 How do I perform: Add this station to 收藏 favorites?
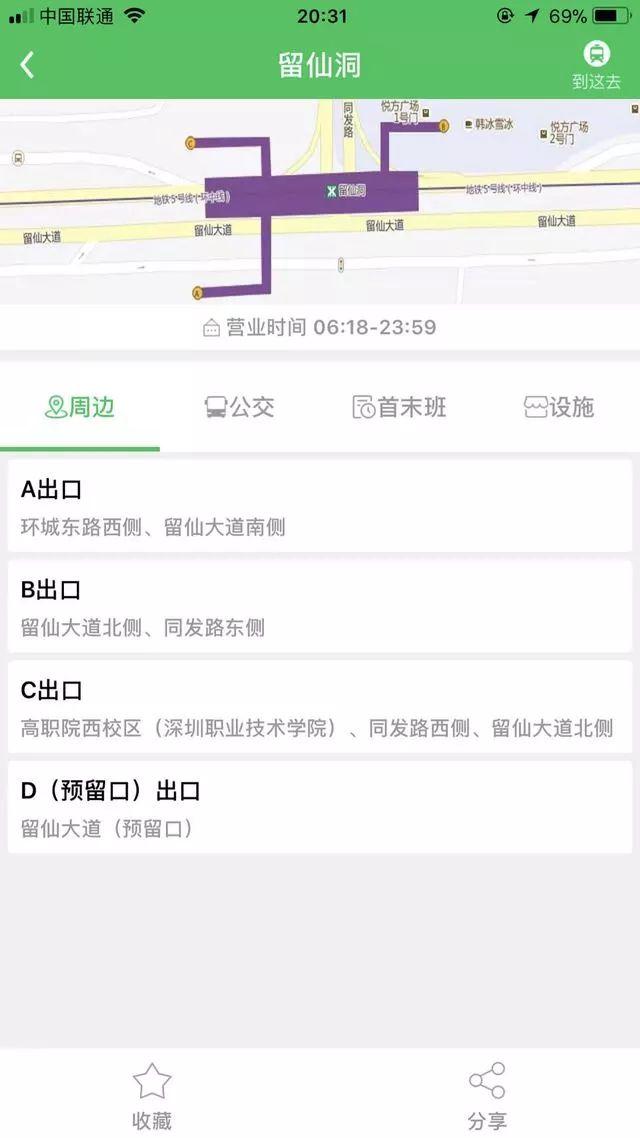tap(152, 1096)
